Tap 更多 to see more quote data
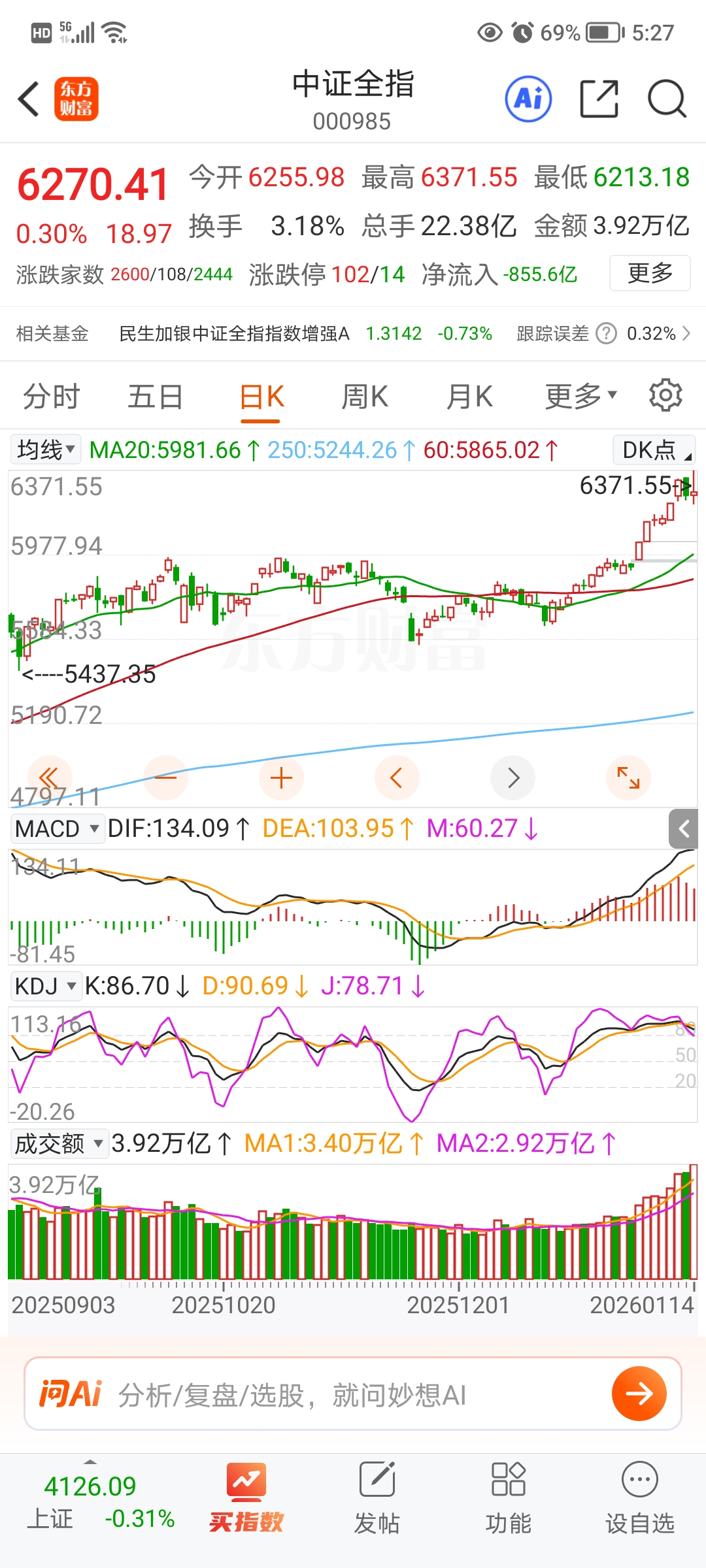Screen dimensions: 706x1568 coord(650,273)
